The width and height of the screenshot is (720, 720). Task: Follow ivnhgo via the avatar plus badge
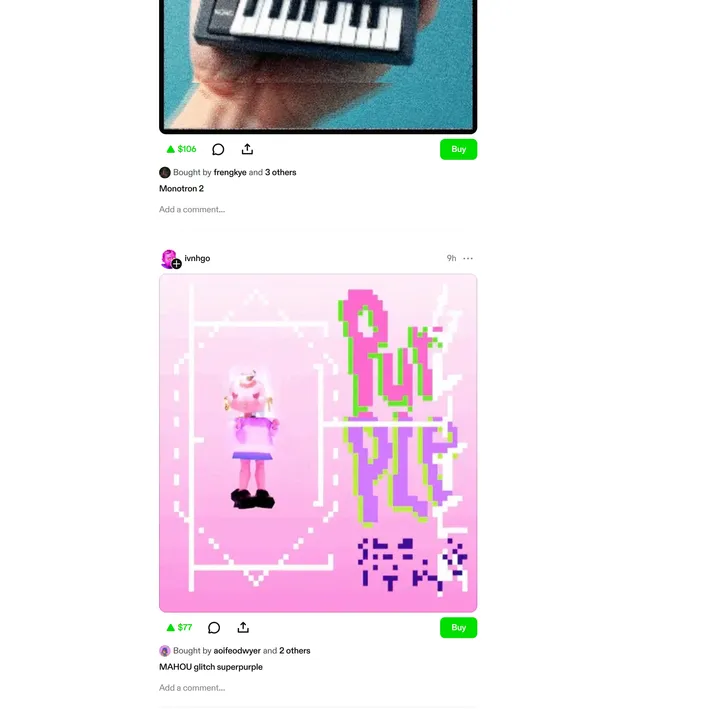point(176,264)
